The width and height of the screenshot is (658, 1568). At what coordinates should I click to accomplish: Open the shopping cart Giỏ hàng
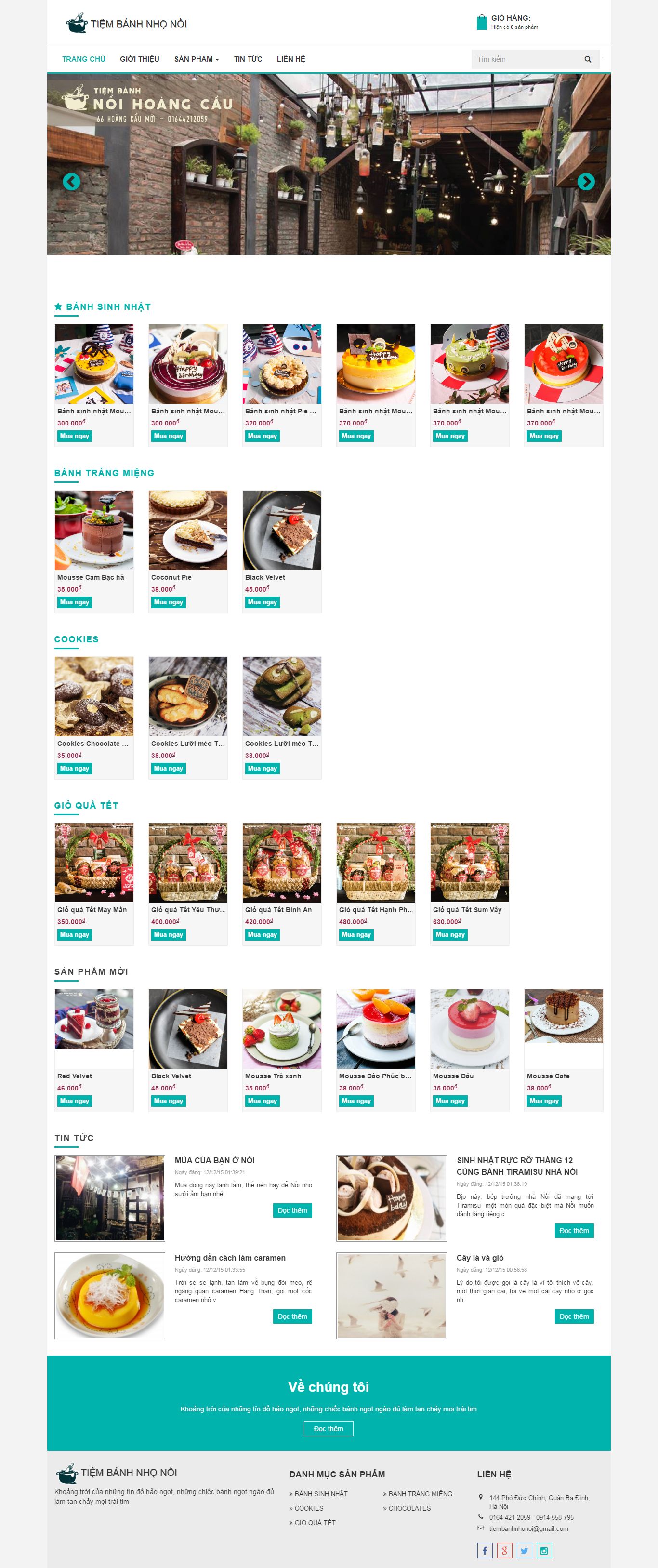507,22
